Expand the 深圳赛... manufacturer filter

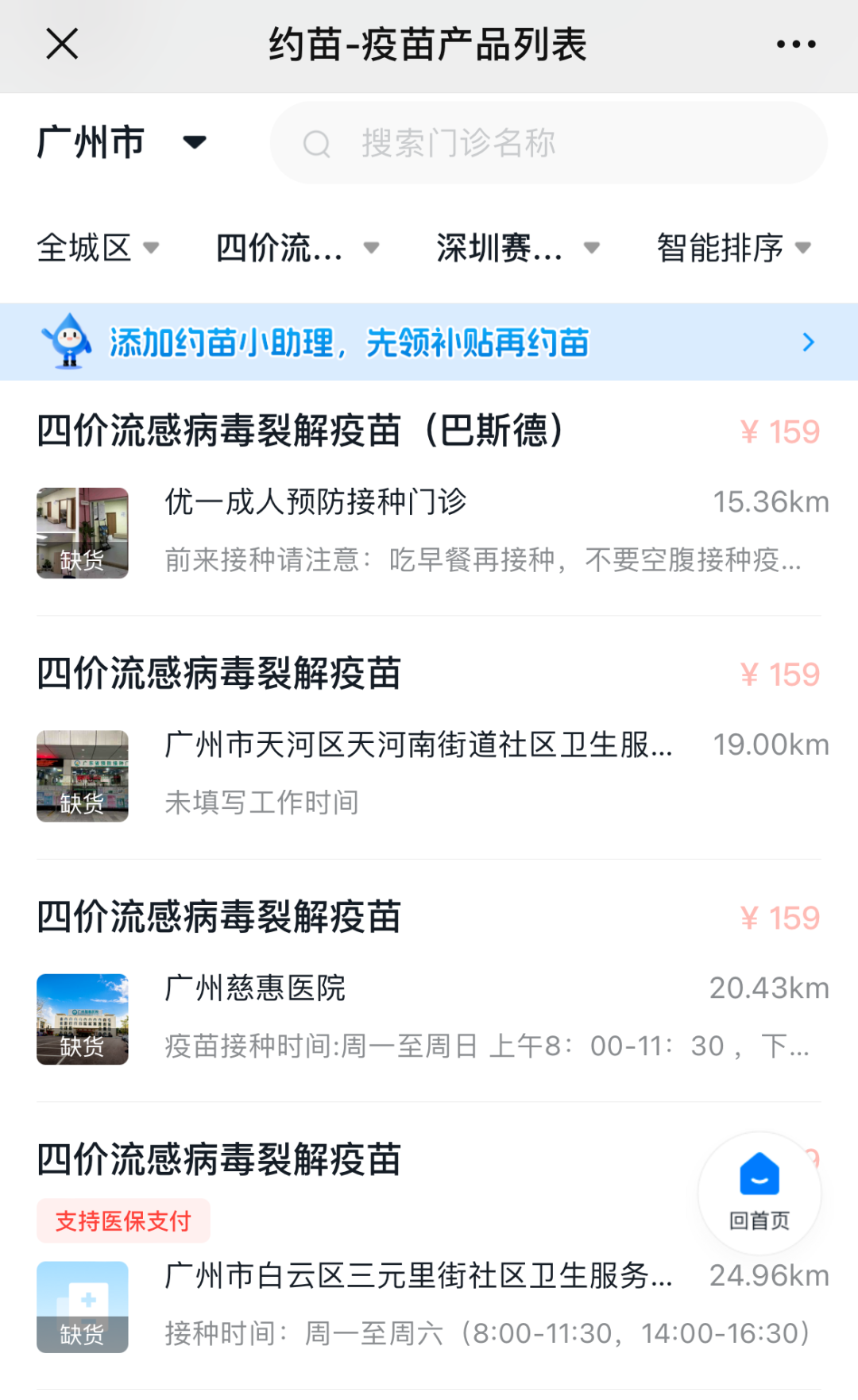(517, 248)
